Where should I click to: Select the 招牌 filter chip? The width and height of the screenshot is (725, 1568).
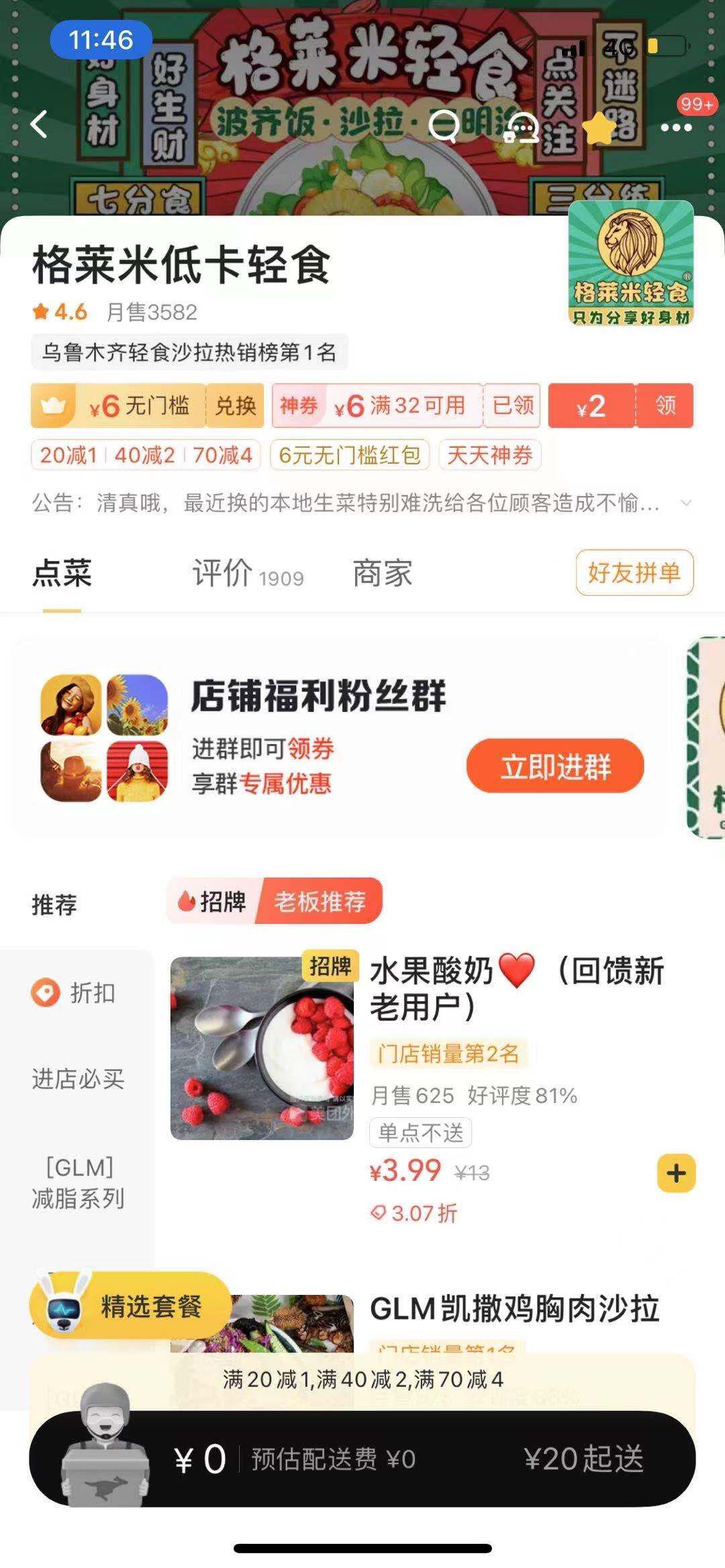click(213, 901)
